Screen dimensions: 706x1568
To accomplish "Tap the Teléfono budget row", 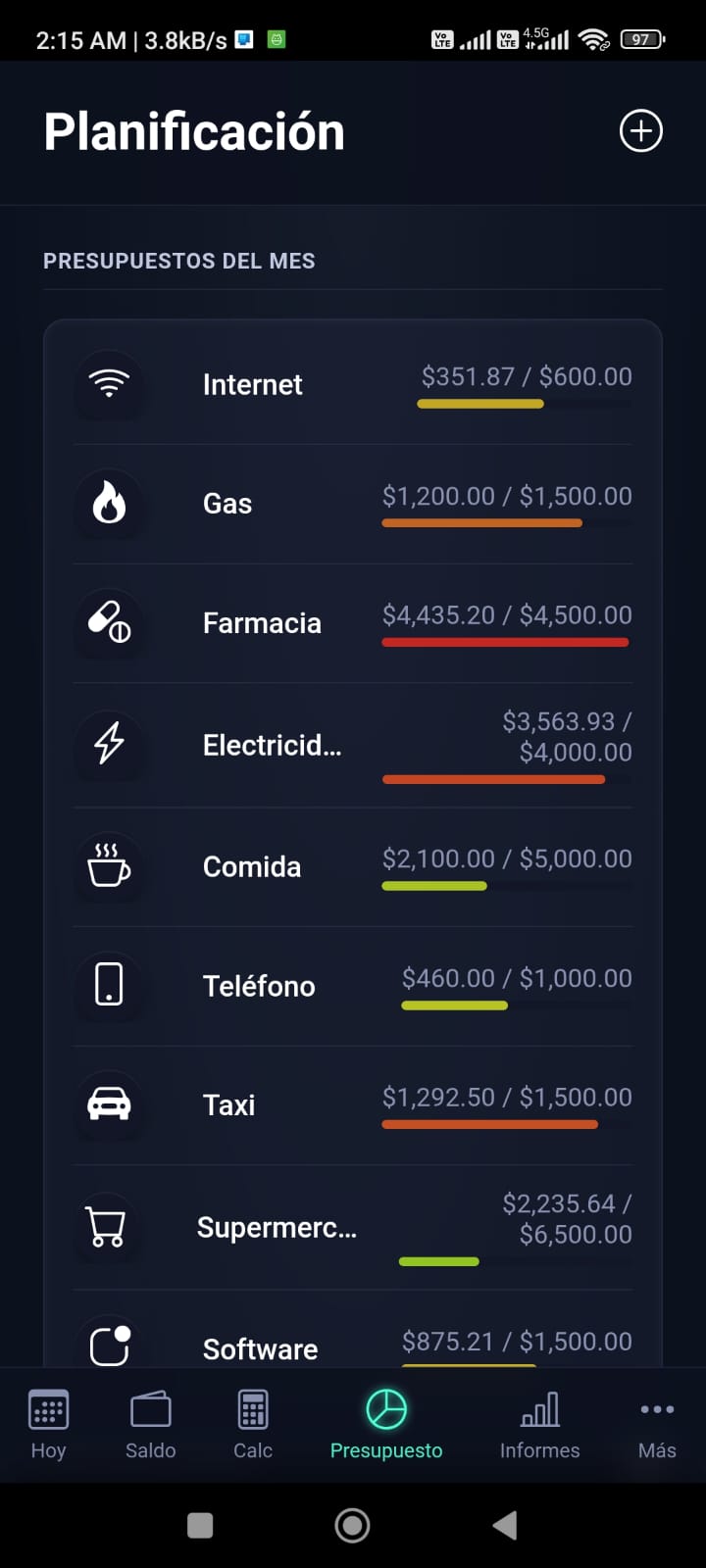I will (x=353, y=986).
